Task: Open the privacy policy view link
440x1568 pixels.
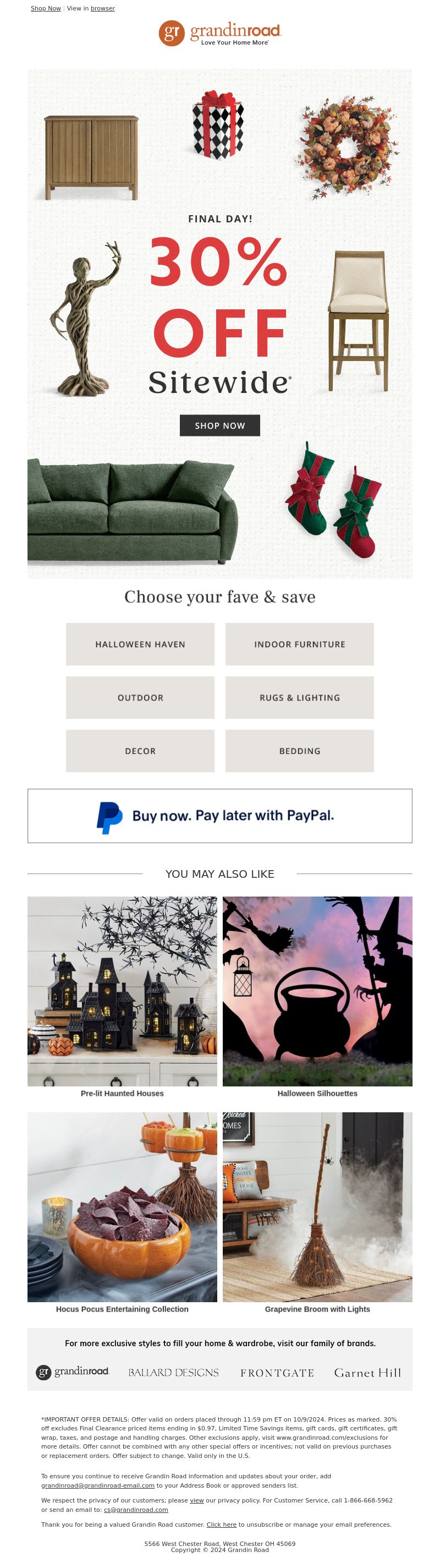Action: 196,1500
